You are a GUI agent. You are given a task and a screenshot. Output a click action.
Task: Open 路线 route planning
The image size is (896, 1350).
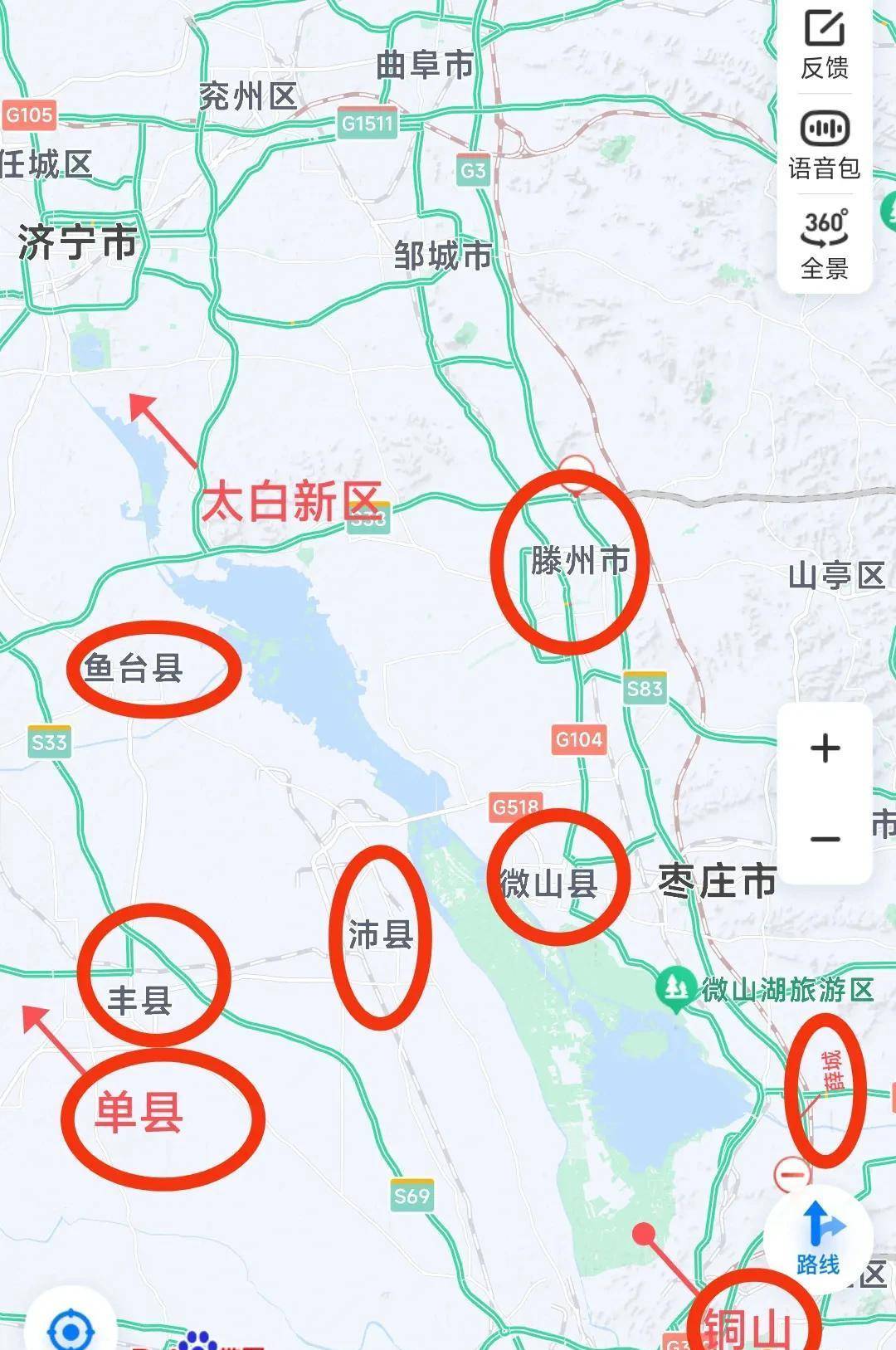(x=818, y=1238)
